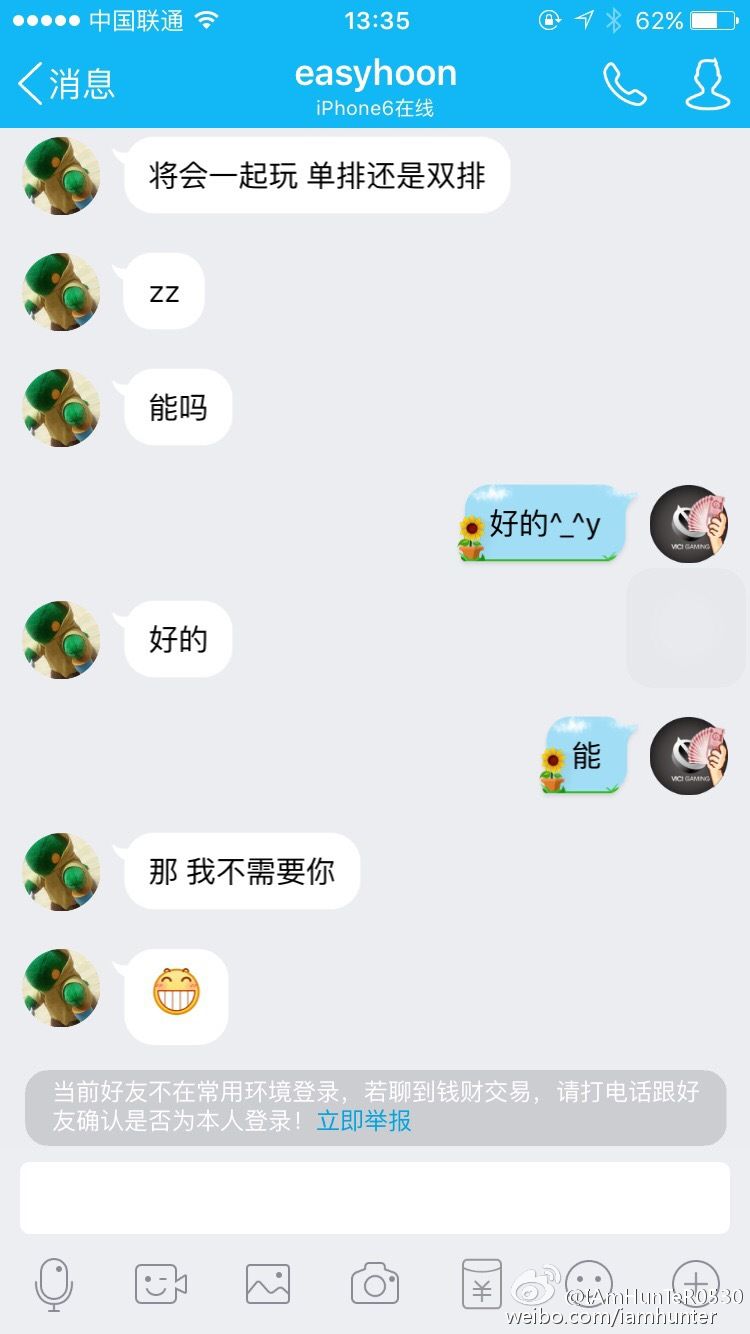Start a video chat
Image resolution: width=750 pixels, height=1334 pixels.
point(161,1283)
